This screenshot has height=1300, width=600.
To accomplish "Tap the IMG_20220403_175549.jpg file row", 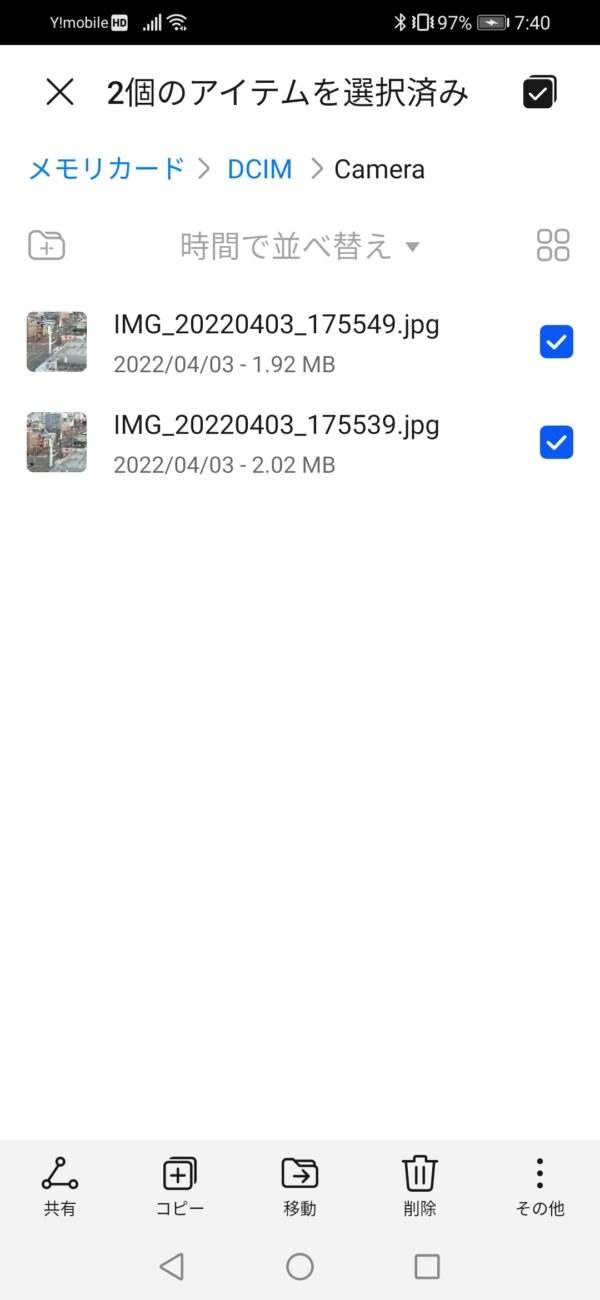I will point(277,342).
